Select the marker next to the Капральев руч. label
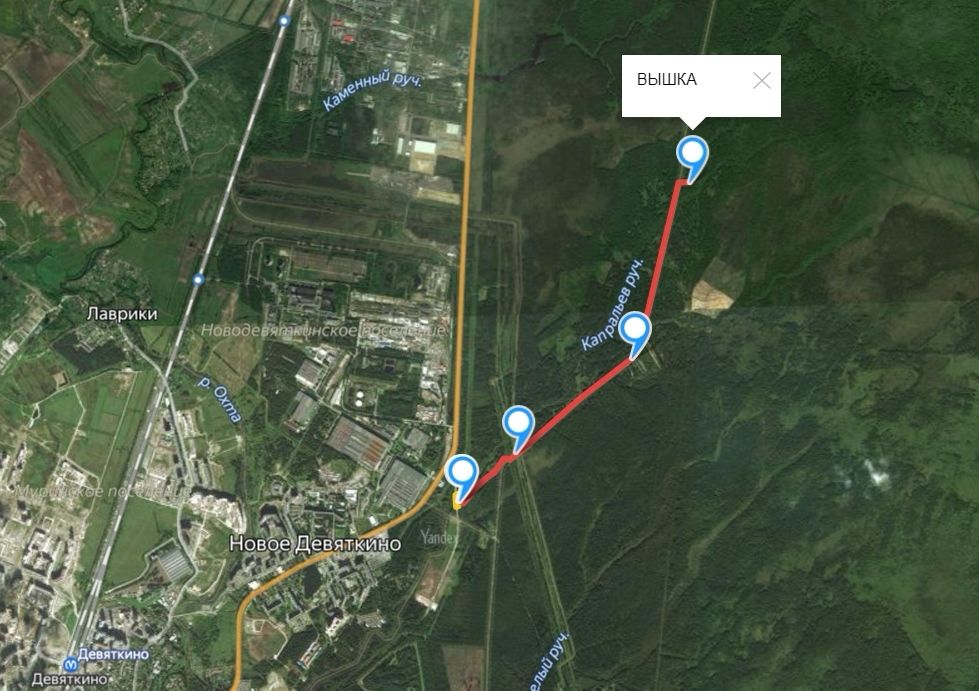The image size is (979, 691). coord(636,329)
